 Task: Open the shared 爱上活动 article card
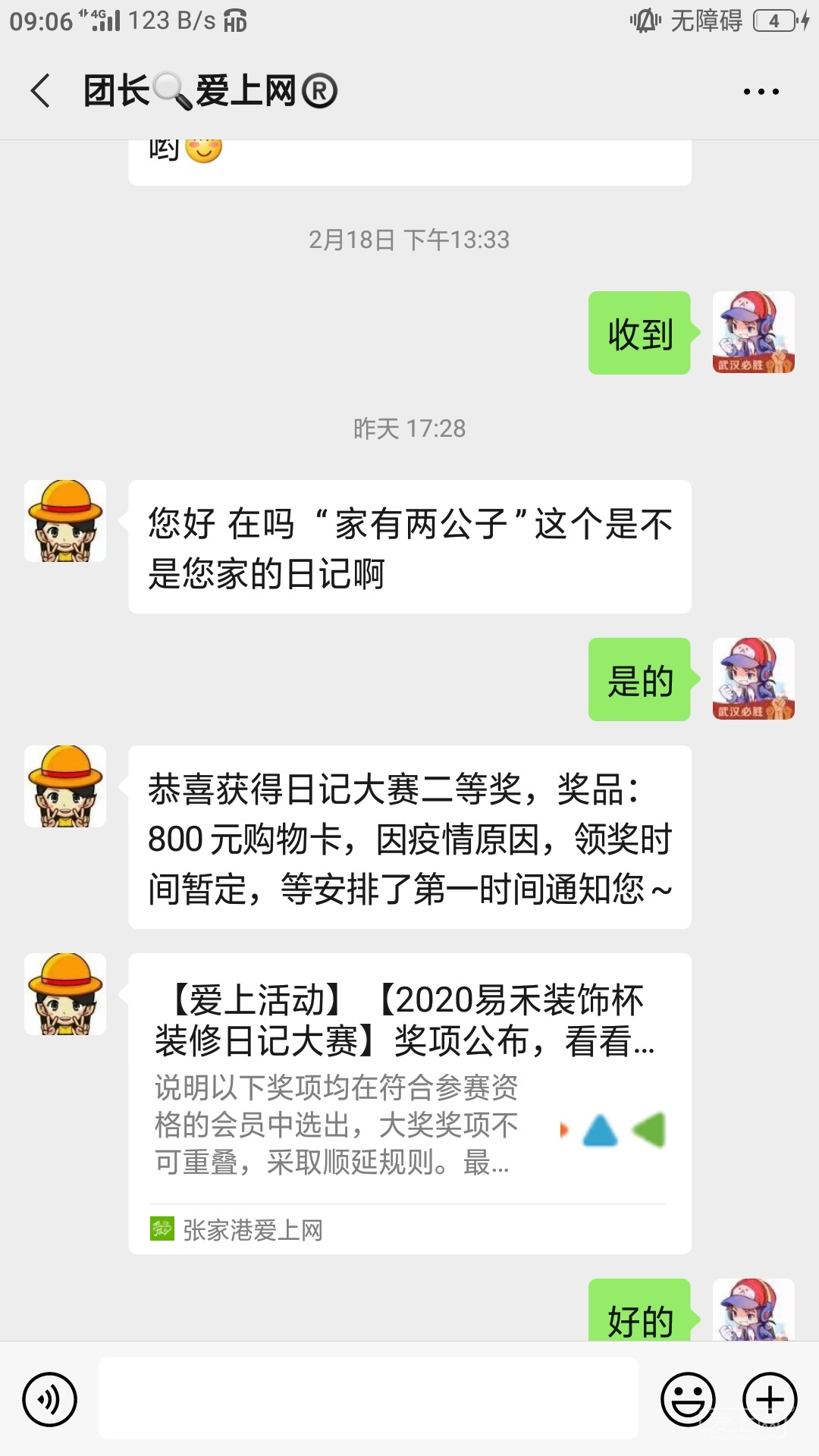pos(409,1103)
